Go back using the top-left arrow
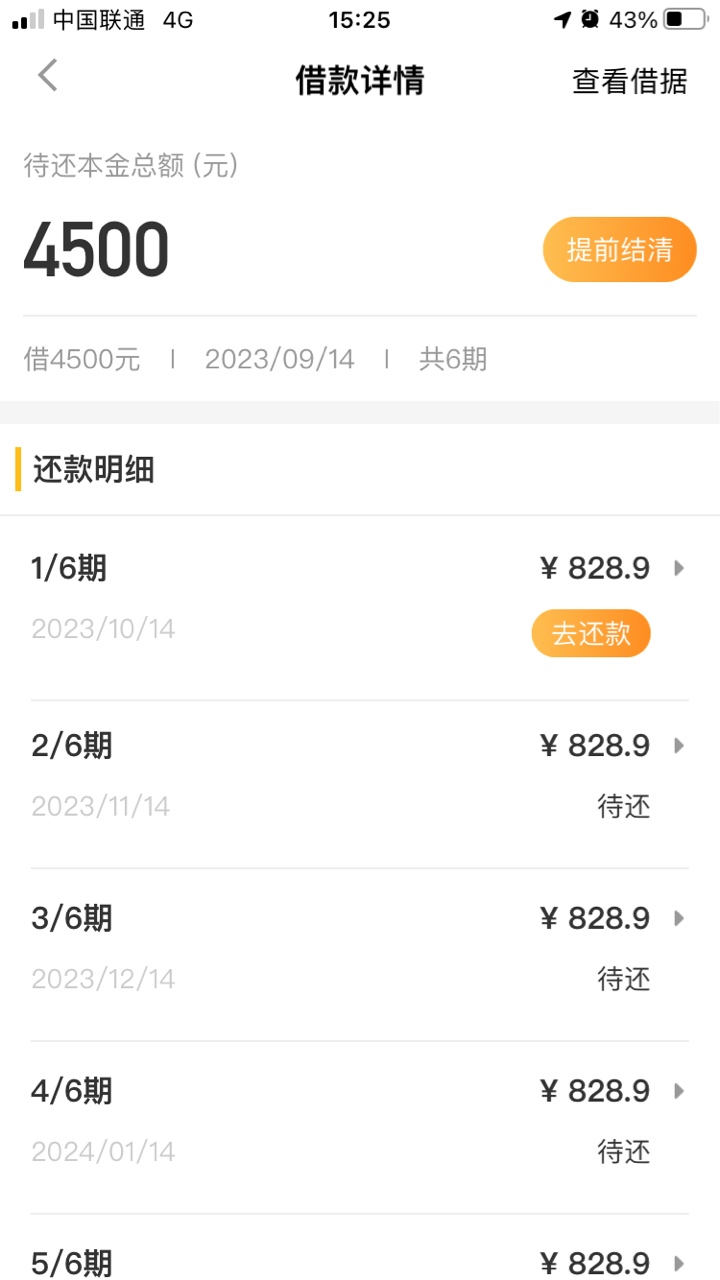720x1280 pixels. pos(48,76)
